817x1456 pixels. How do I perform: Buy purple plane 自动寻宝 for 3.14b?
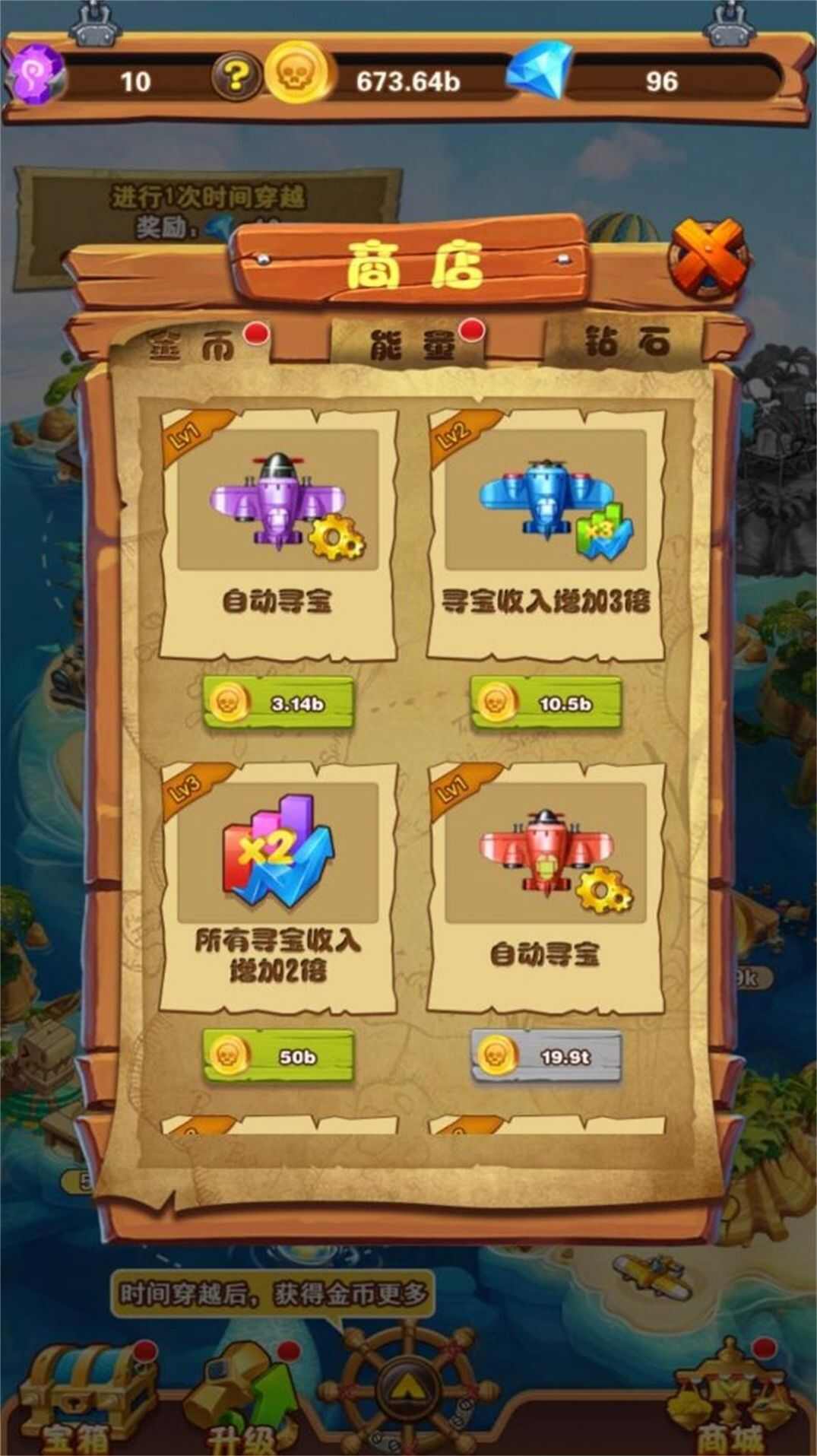pos(278,703)
